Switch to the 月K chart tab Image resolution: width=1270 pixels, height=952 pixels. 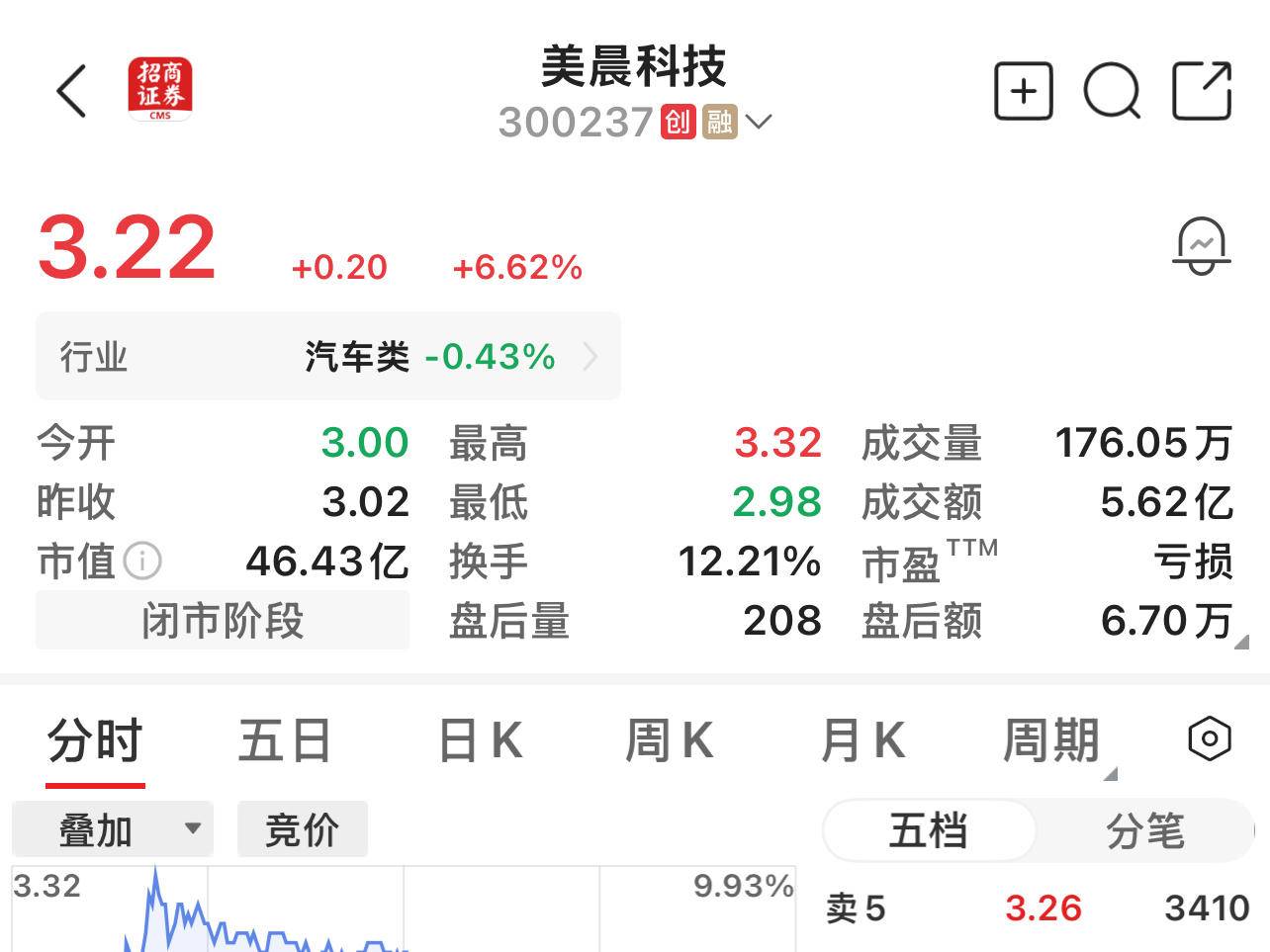862,741
